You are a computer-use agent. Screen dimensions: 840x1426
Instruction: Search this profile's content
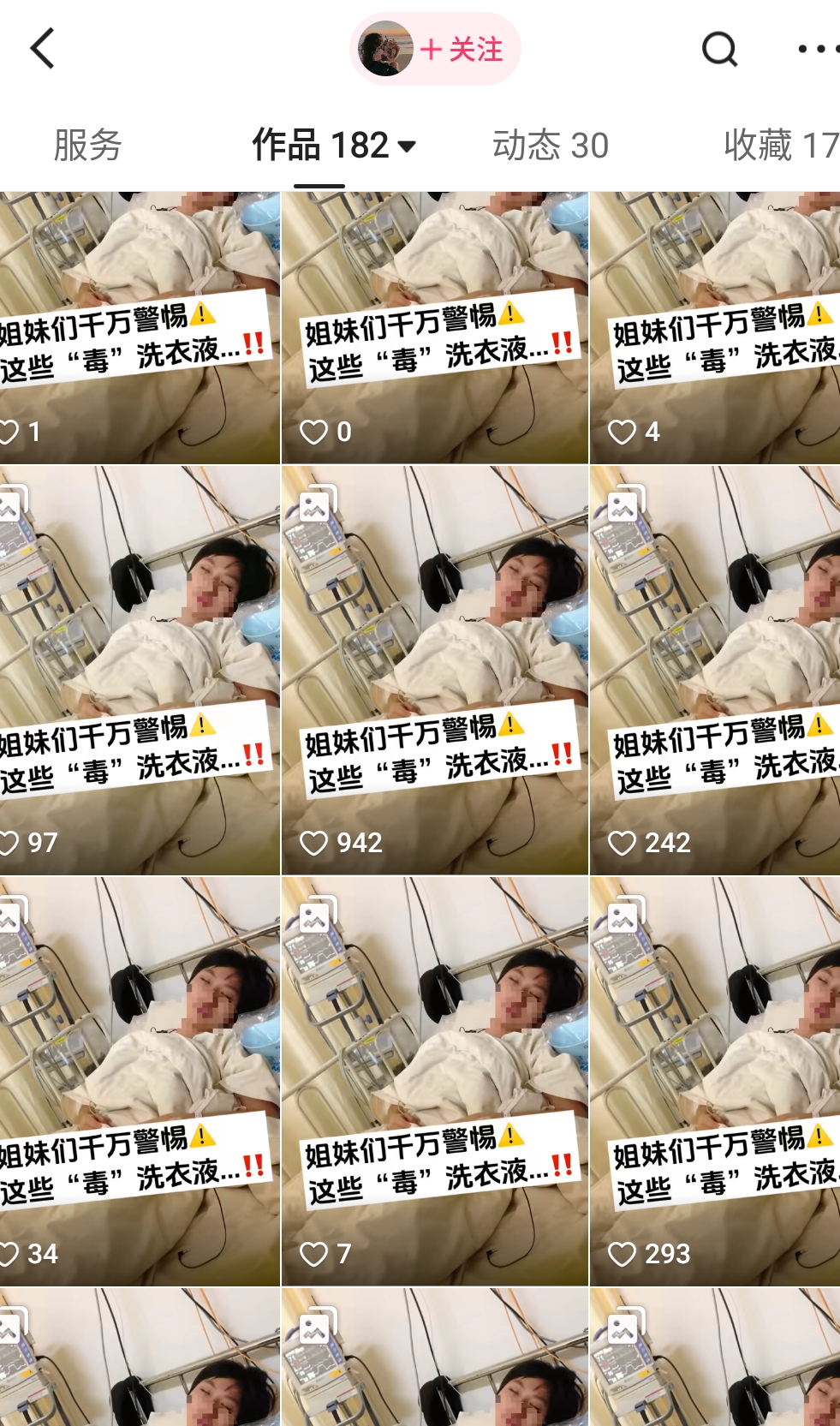[719, 50]
